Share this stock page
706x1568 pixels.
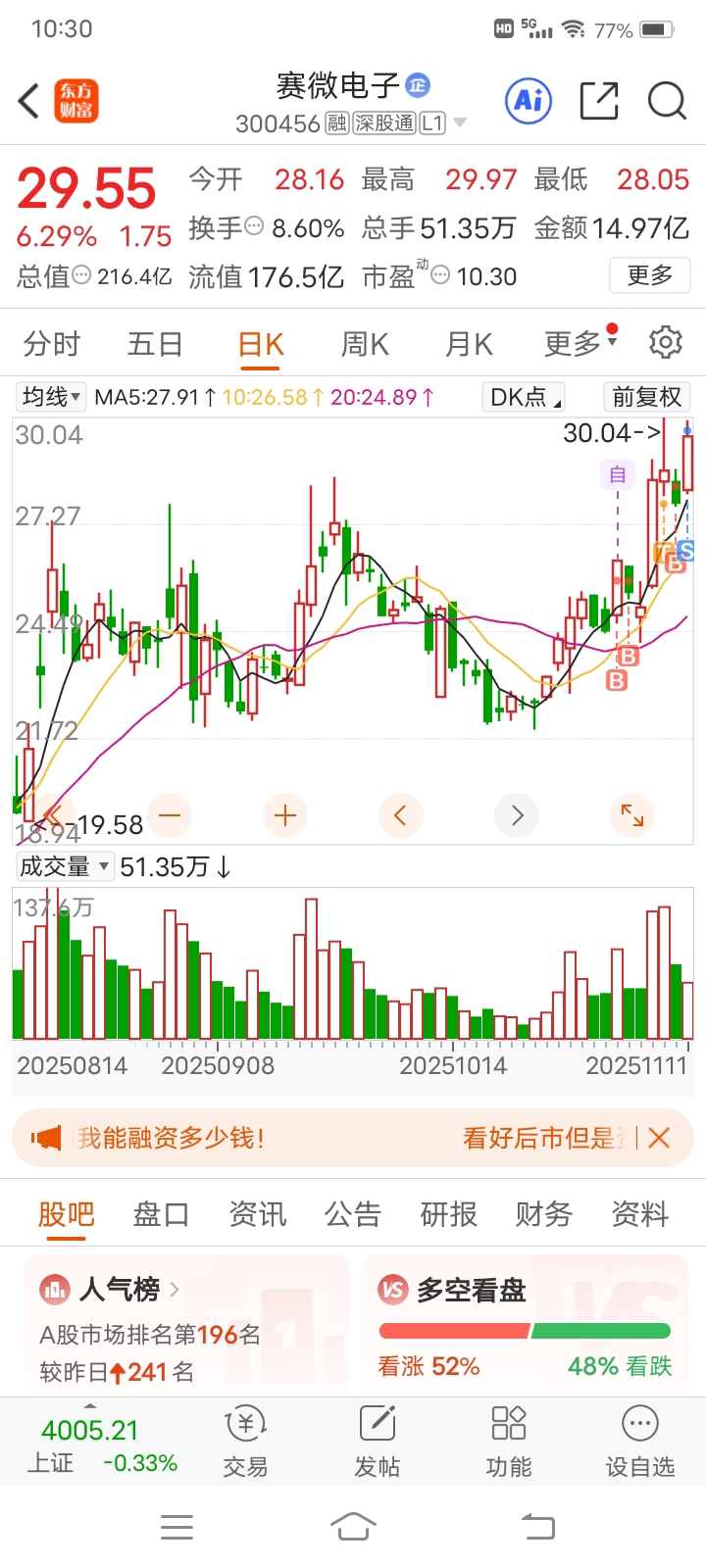tap(599, 101)
